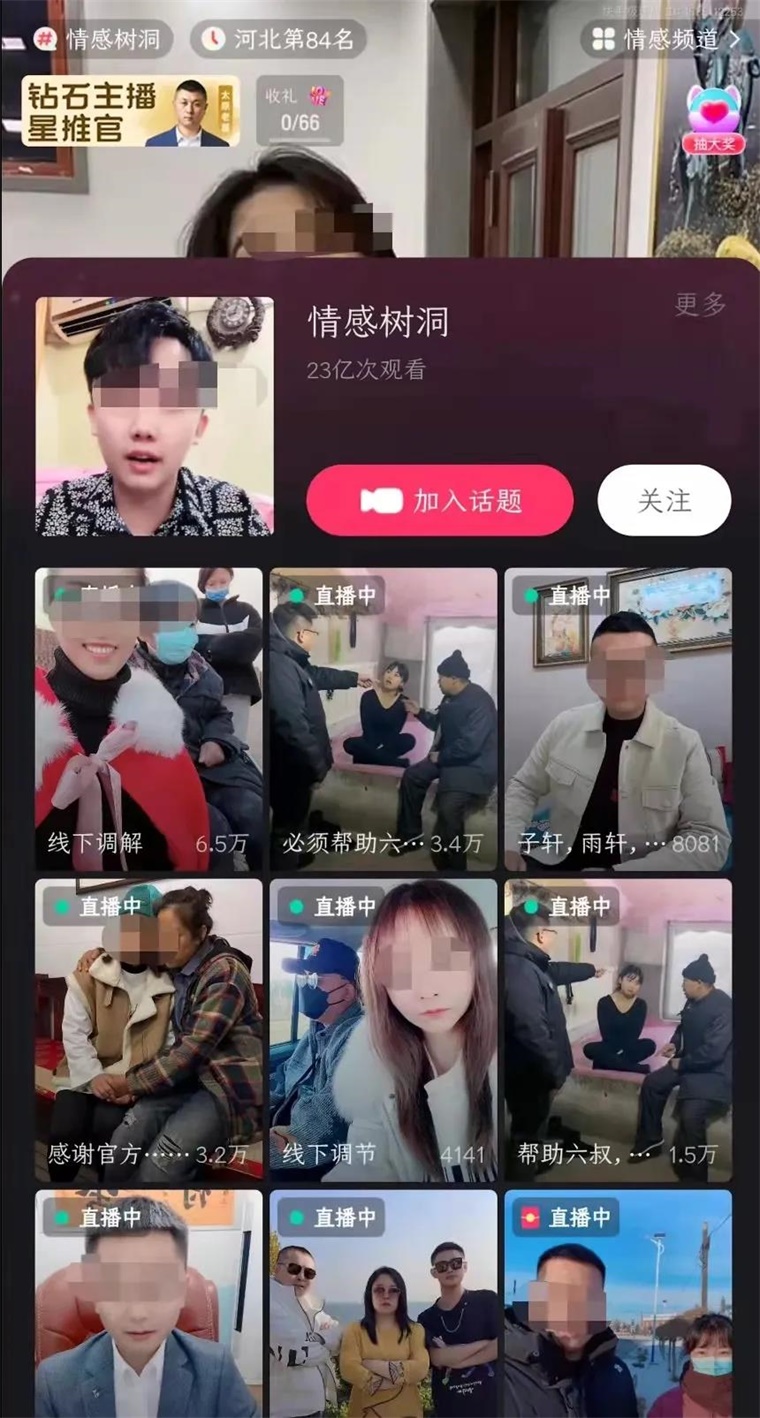
Task: Enter the 感谢官方 3.2万 live stream
Action: tap(149, 1030)
